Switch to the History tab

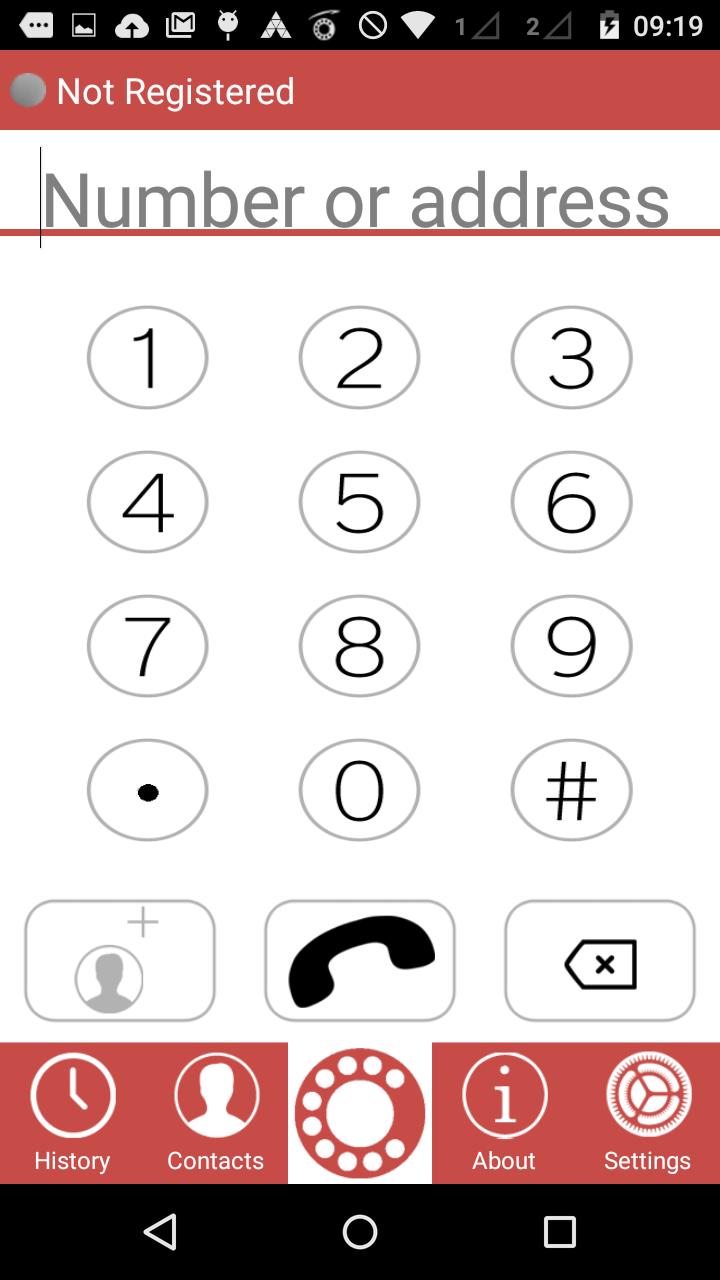71,1113
